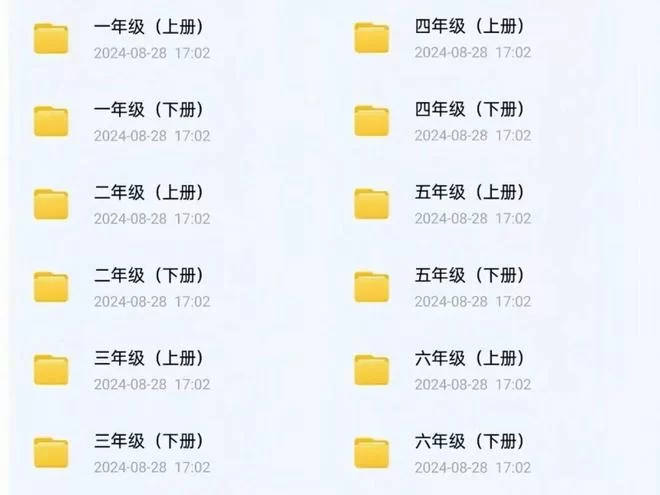Image resolution: width=660 pixels, height=495 pixels.
Task: Open the 一年级（上册） folder
Action: [52, 38]
